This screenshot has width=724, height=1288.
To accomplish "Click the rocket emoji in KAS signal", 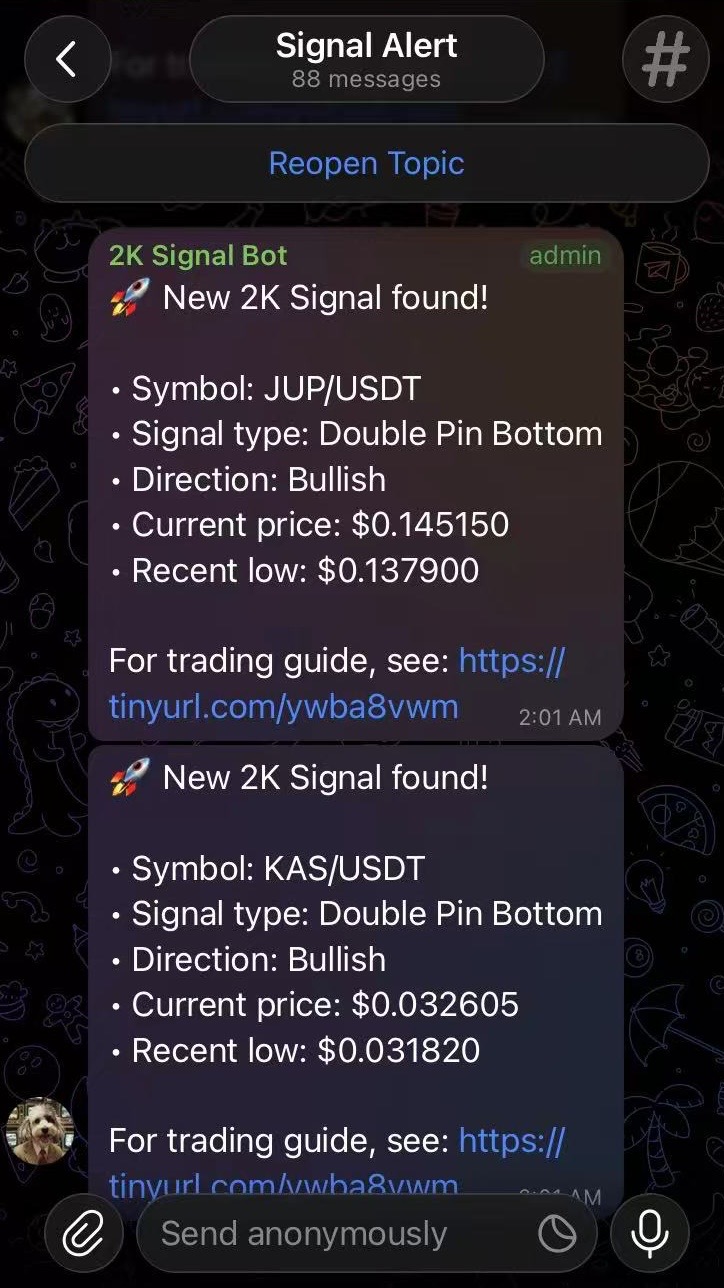I will [132, 777].
